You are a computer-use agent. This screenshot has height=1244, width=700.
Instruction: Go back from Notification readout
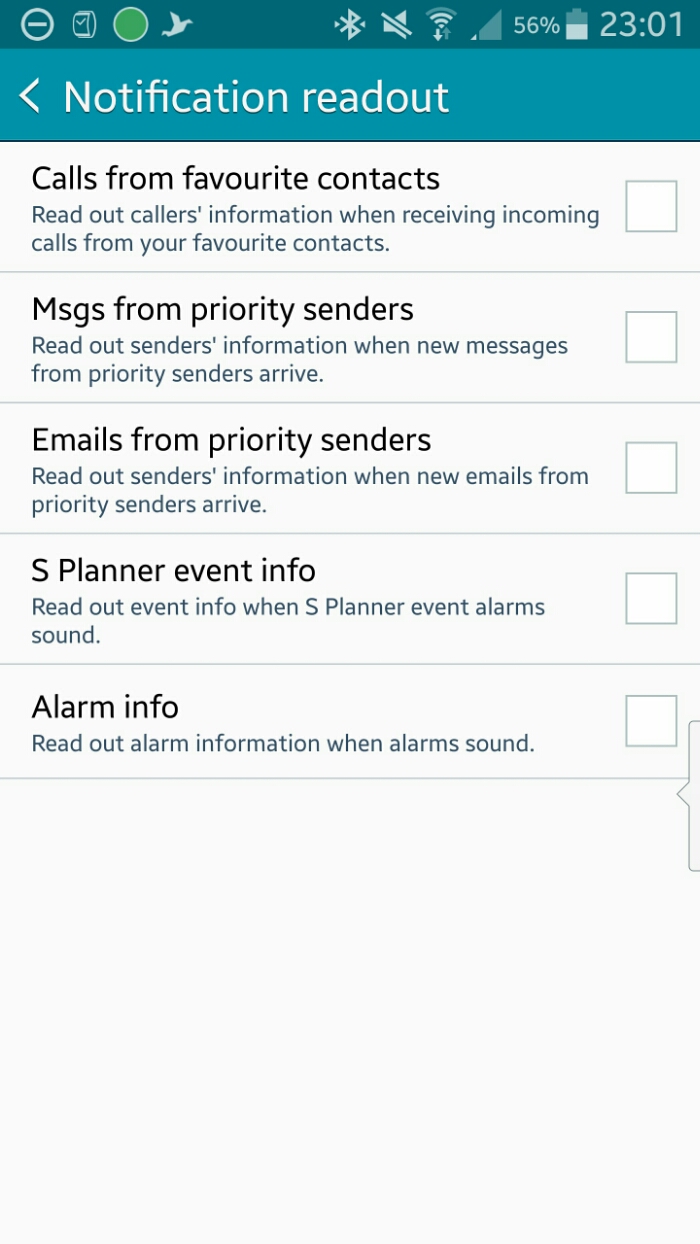[31, 97]
